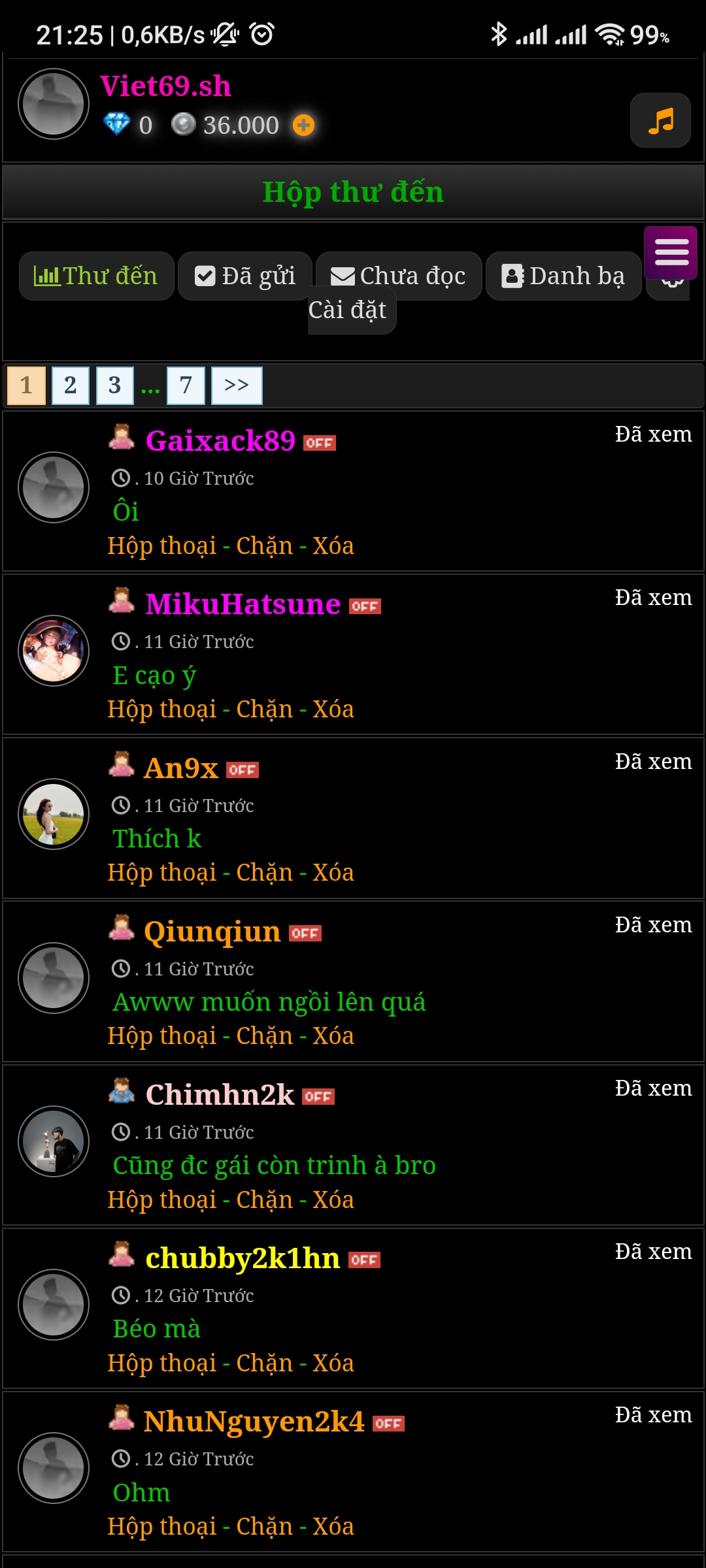Jump to page 7 of inbox

pyautogui.click(x=186, y=385)
